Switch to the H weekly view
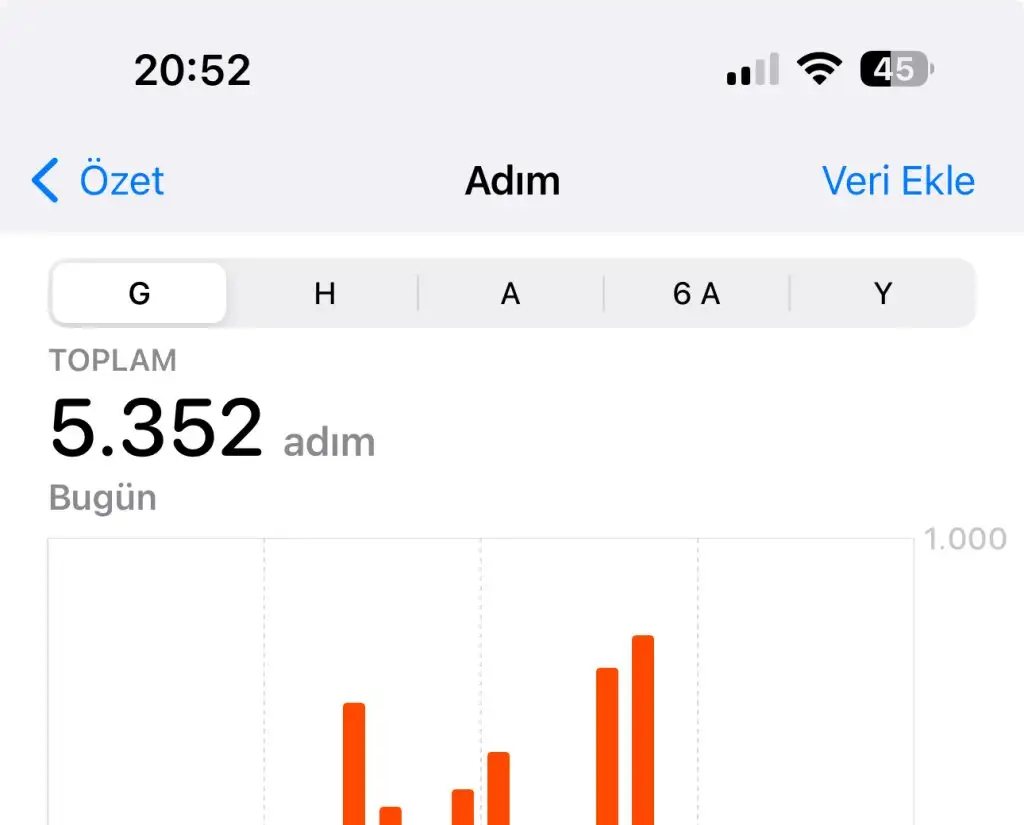The height and width of the screenshot is (825, 1024). pos(324,294)
